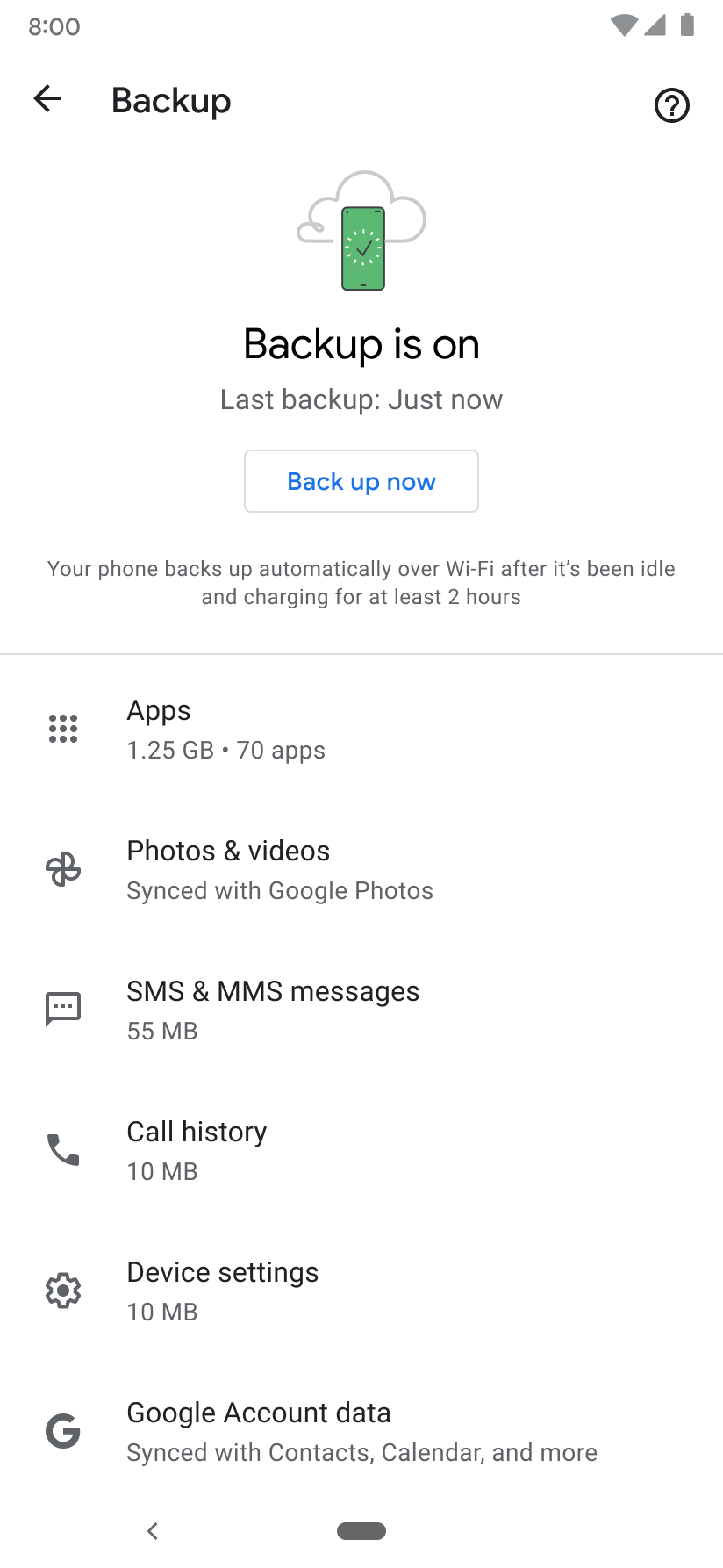Select the Google Photos pinwheel icon
723x1568 pixels.
click(x=62, y=869)
